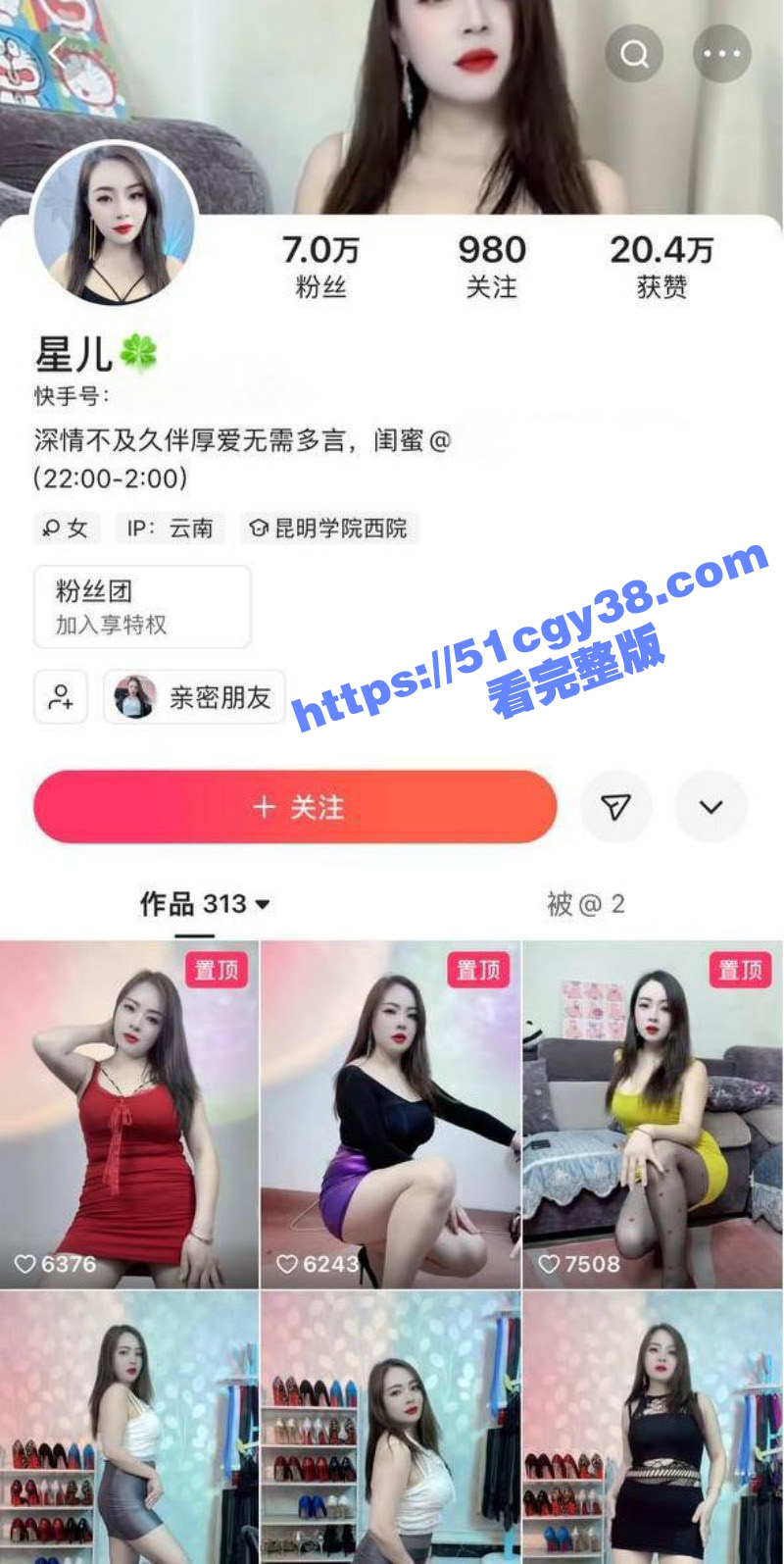Open the 粉丝团 fan club card
Viewport: 784px width, 1564px height.
pos(142,607)
